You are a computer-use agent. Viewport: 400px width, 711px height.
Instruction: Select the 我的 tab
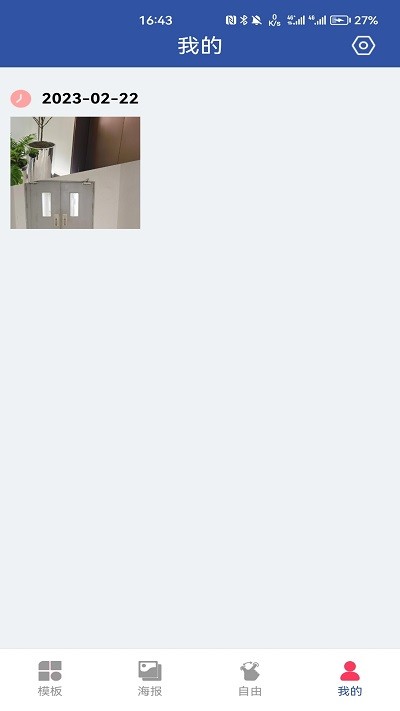point(350,679)
